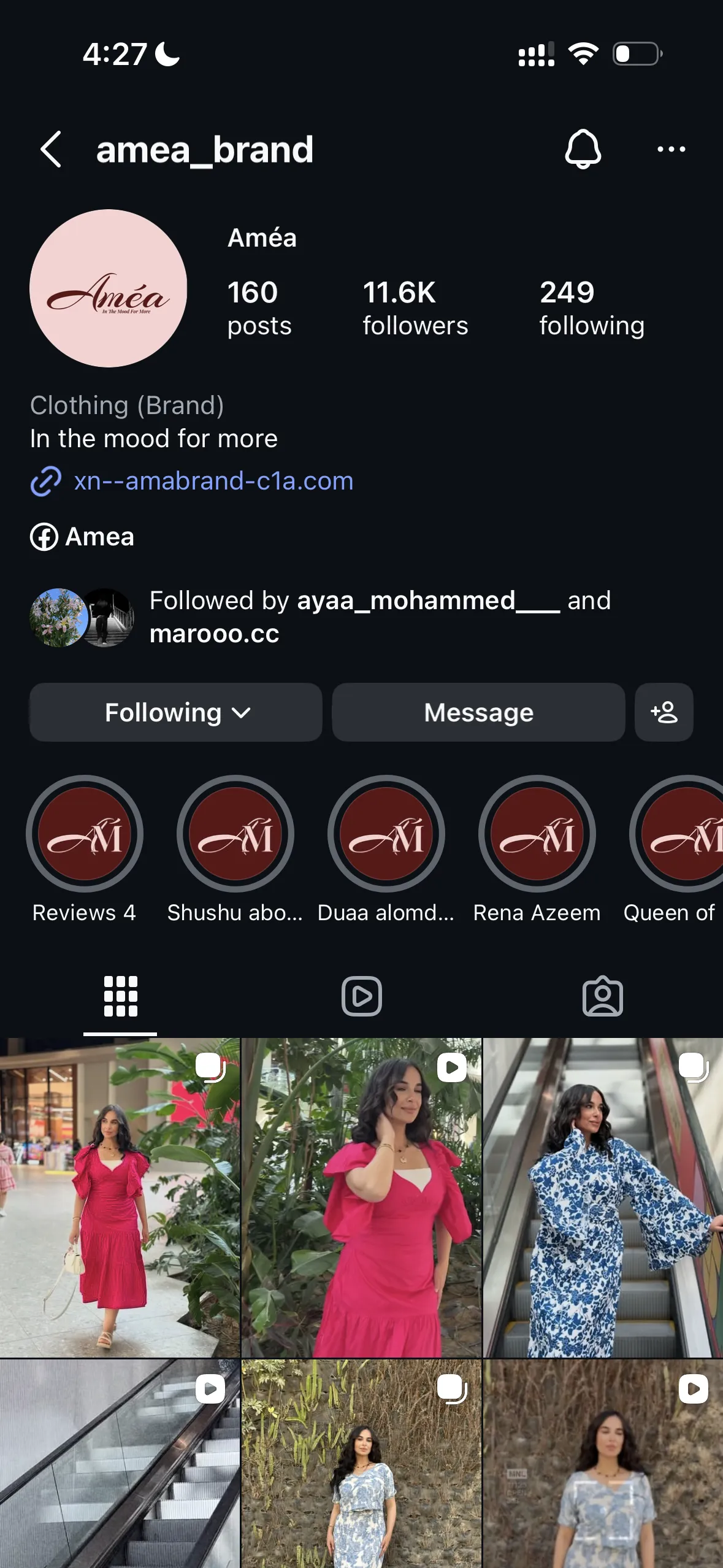Open the xn--amabrand-c1a.com link
The height and width of the screenshot is (1568, 723).
(x=213, y=481)
